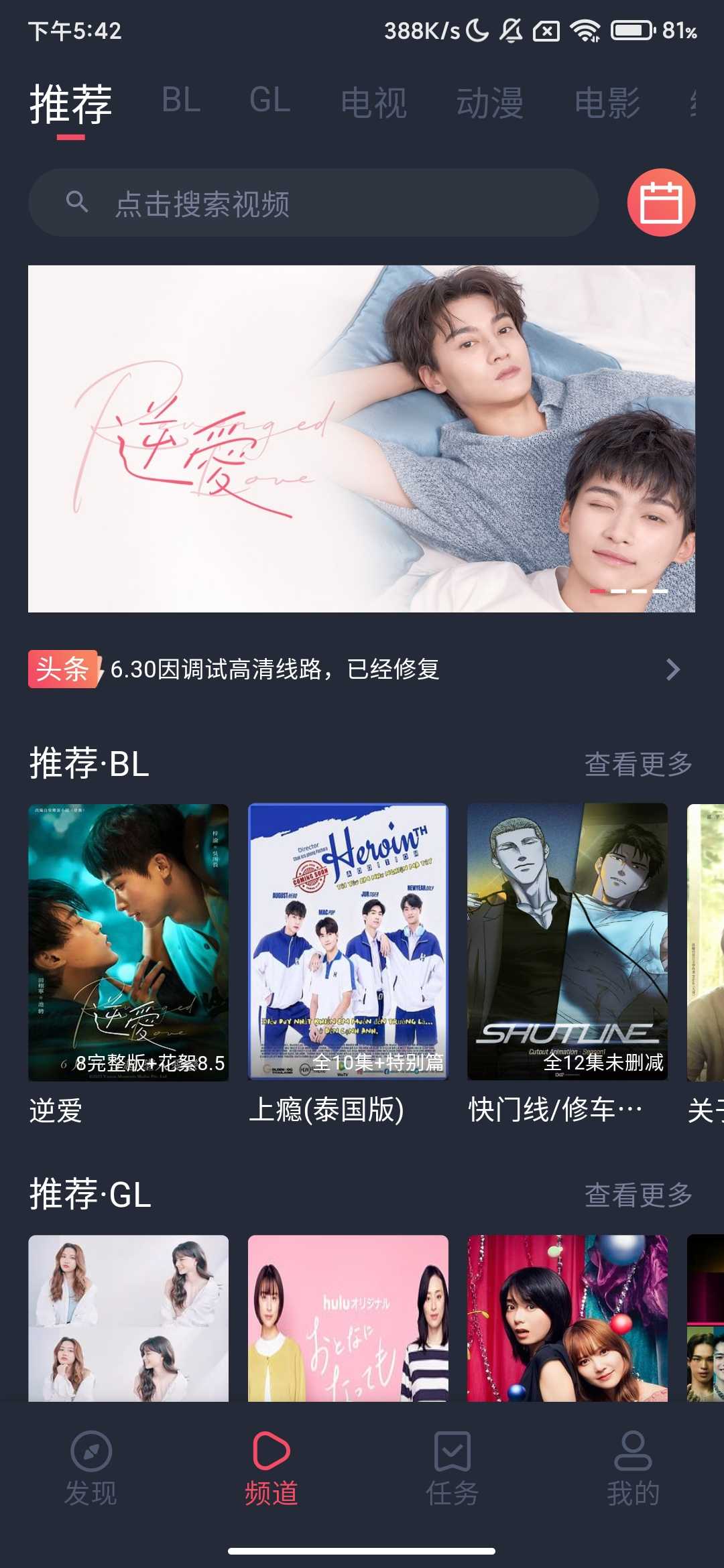Switch to the GL top tab
The height and width of the screenshot is (1568, 724).
point(269,101)
